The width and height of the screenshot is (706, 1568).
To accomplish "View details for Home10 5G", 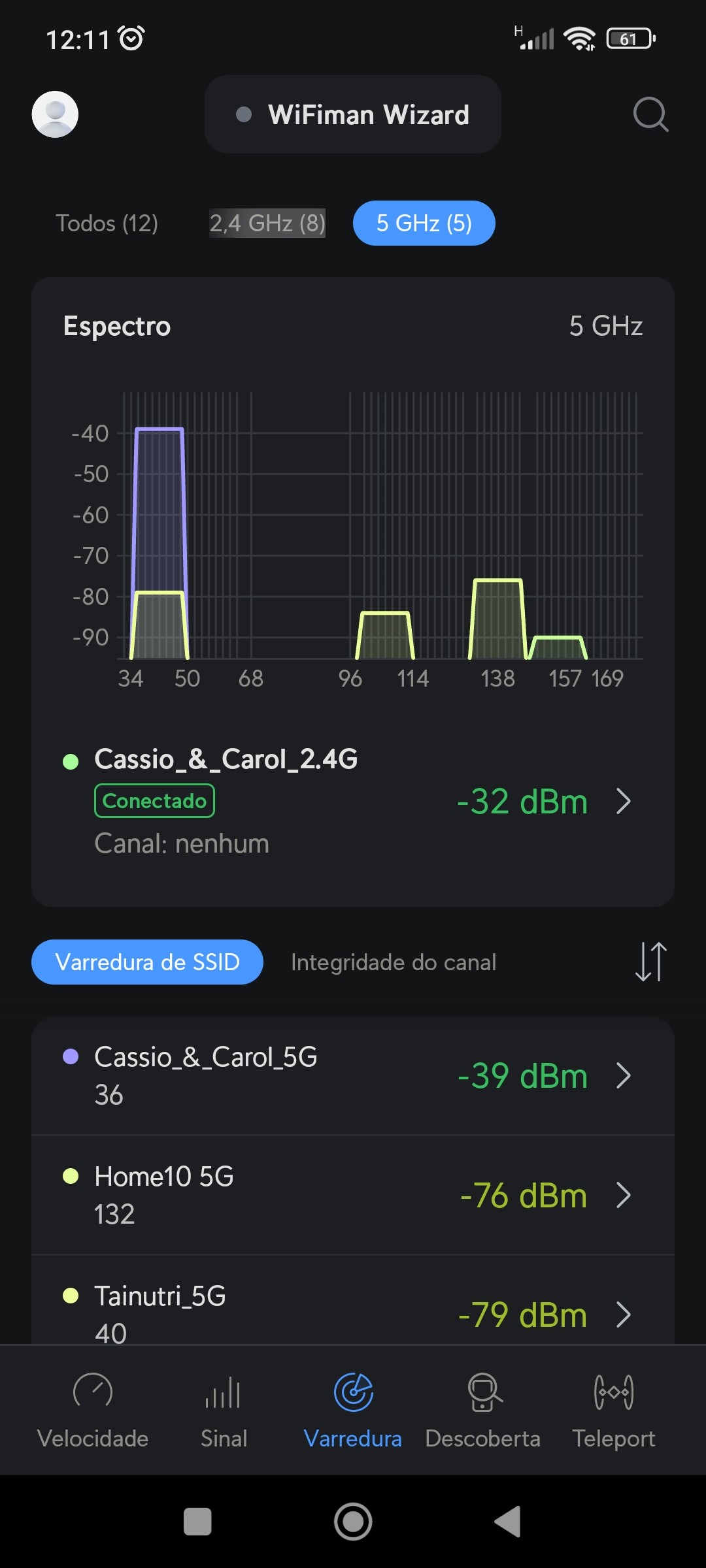I will click(x=353, y=1196).
